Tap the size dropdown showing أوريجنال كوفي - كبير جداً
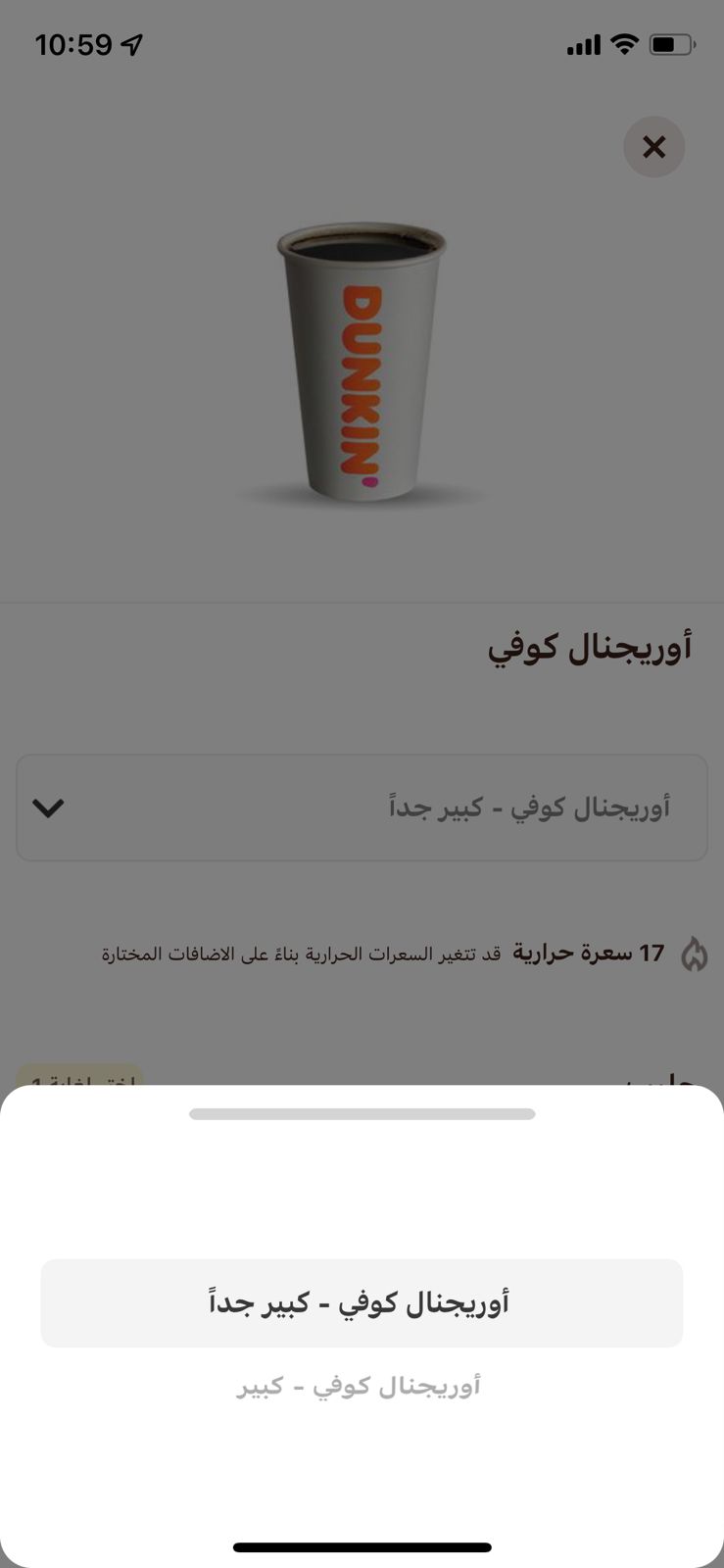This screenshot has height=1568, width=724. point(362,808)
